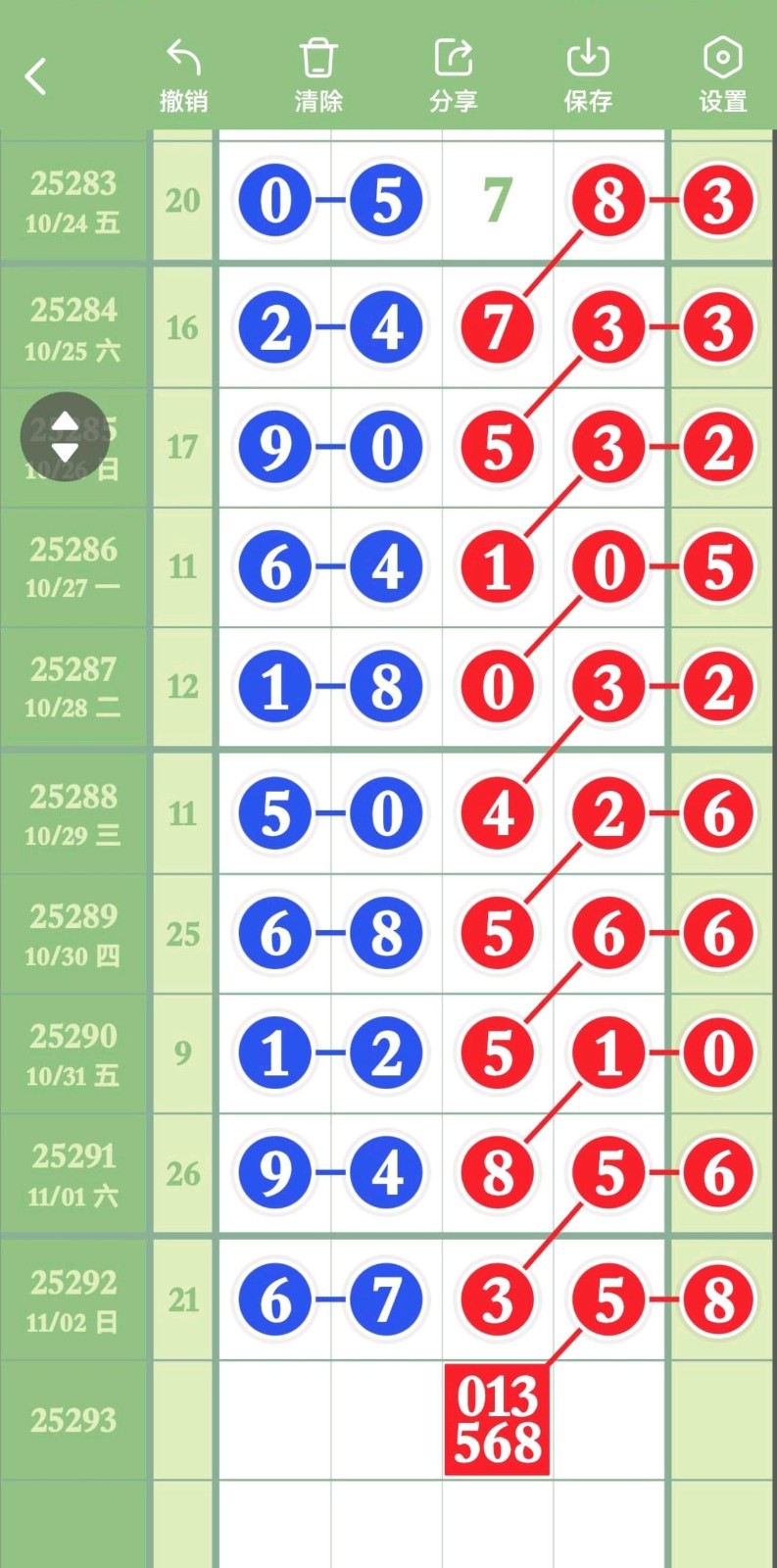Tap the down arrow in floating scroll widget
The image size is (777, 1568).
coord(65,453)
